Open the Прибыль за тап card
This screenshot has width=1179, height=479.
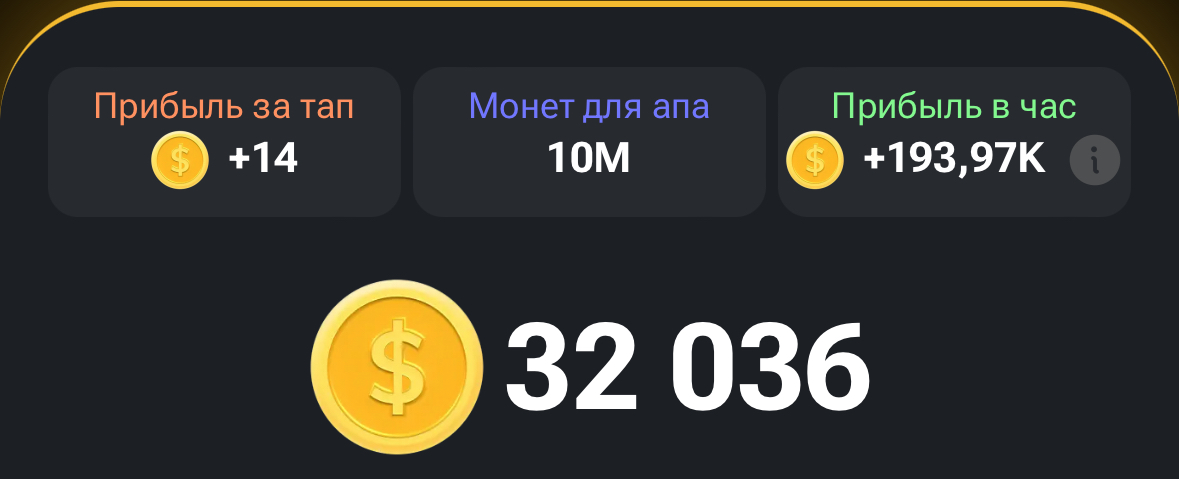coord(224,141)
